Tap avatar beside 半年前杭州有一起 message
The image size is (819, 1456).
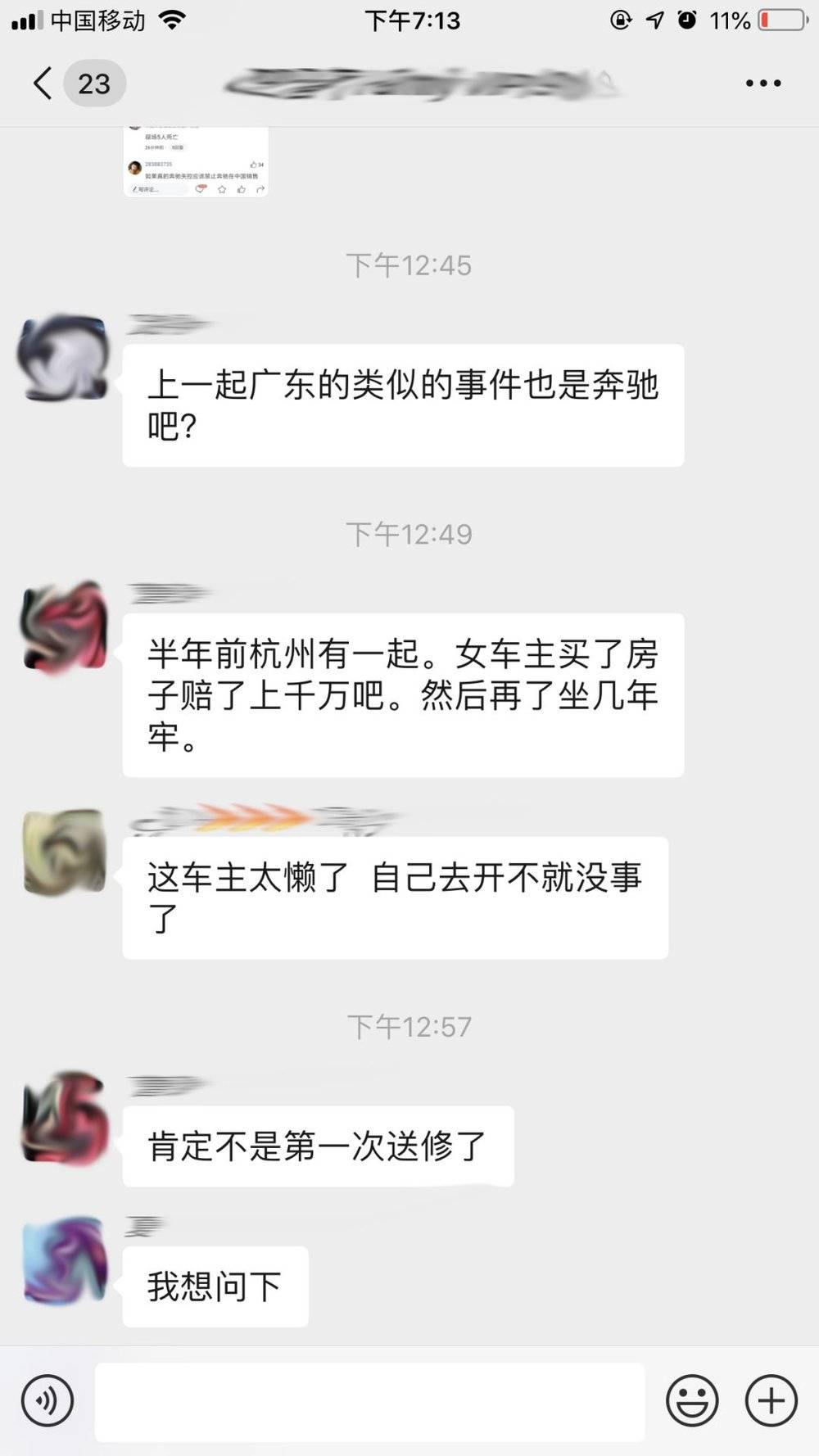64,626
